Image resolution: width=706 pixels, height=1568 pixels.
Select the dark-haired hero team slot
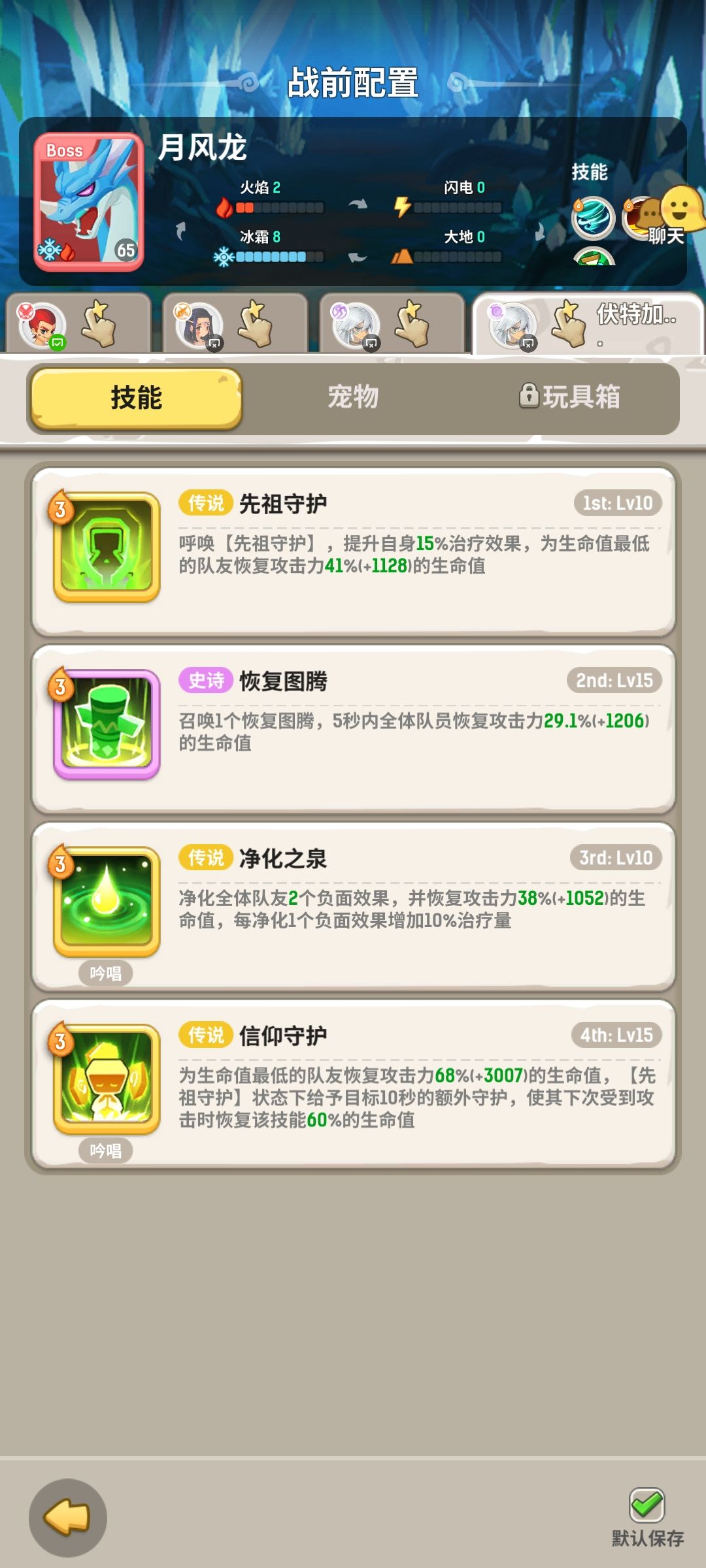pyautogui.click(x=235, y=323)
